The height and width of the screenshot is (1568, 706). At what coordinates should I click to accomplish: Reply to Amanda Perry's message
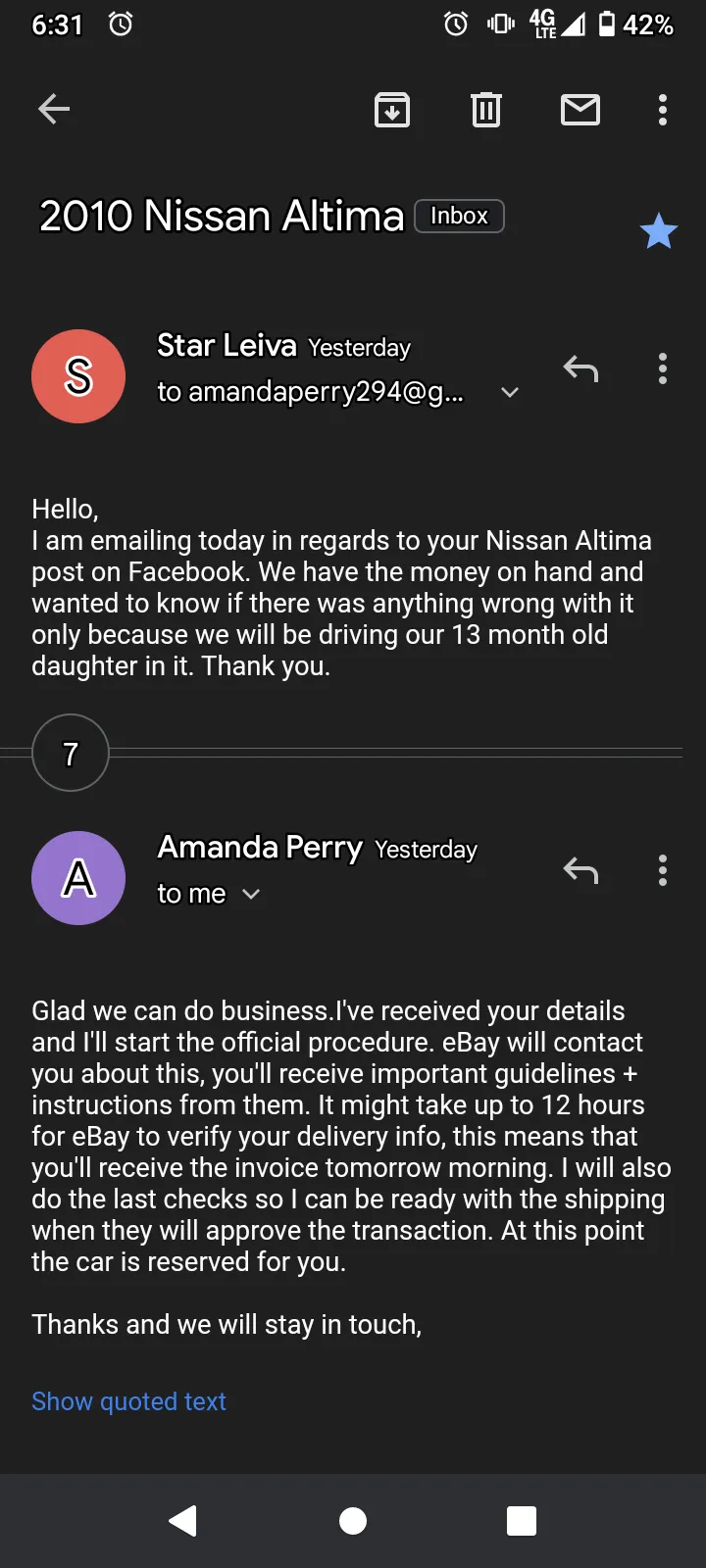pos(580,870)
